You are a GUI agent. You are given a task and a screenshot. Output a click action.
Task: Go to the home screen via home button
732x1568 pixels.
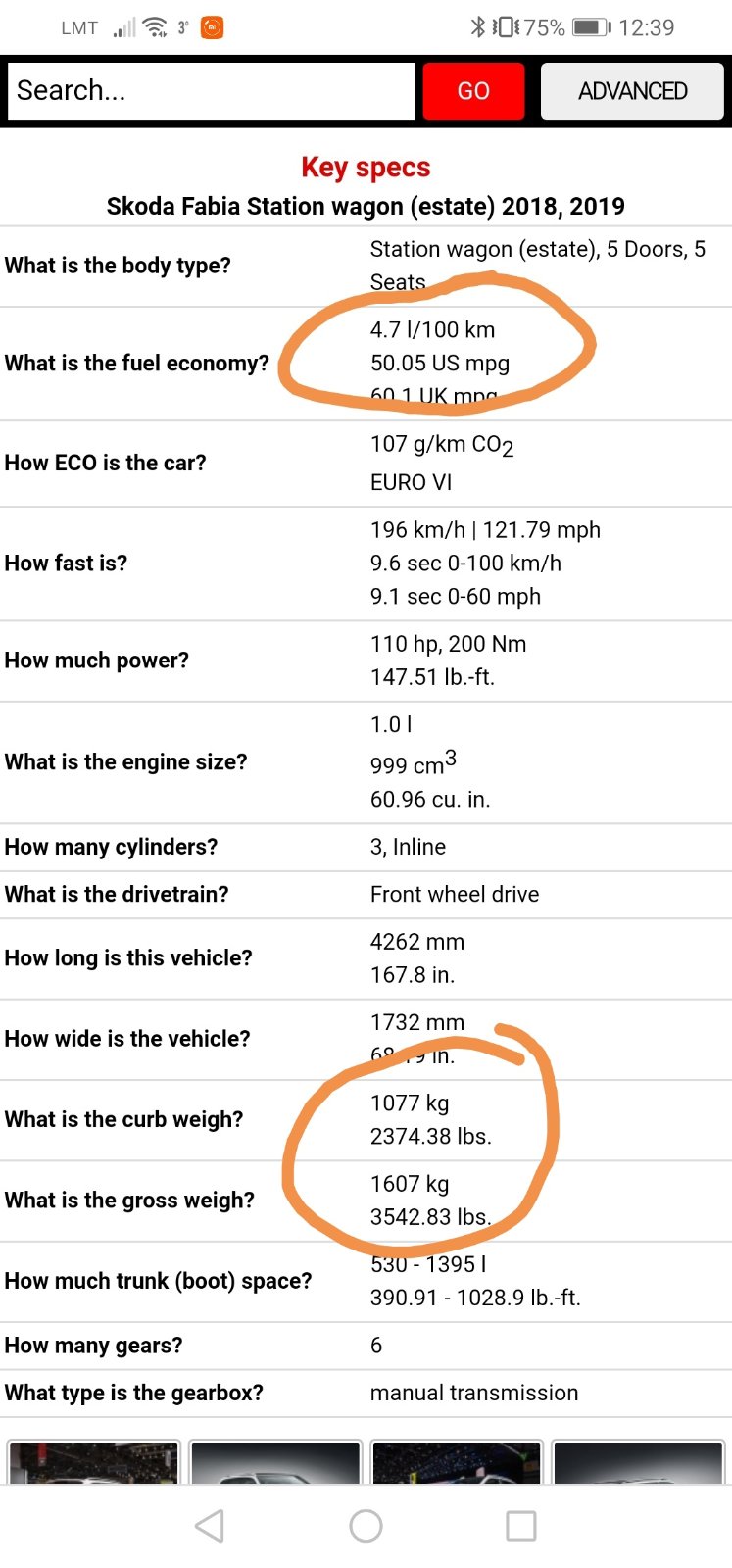366,1526
